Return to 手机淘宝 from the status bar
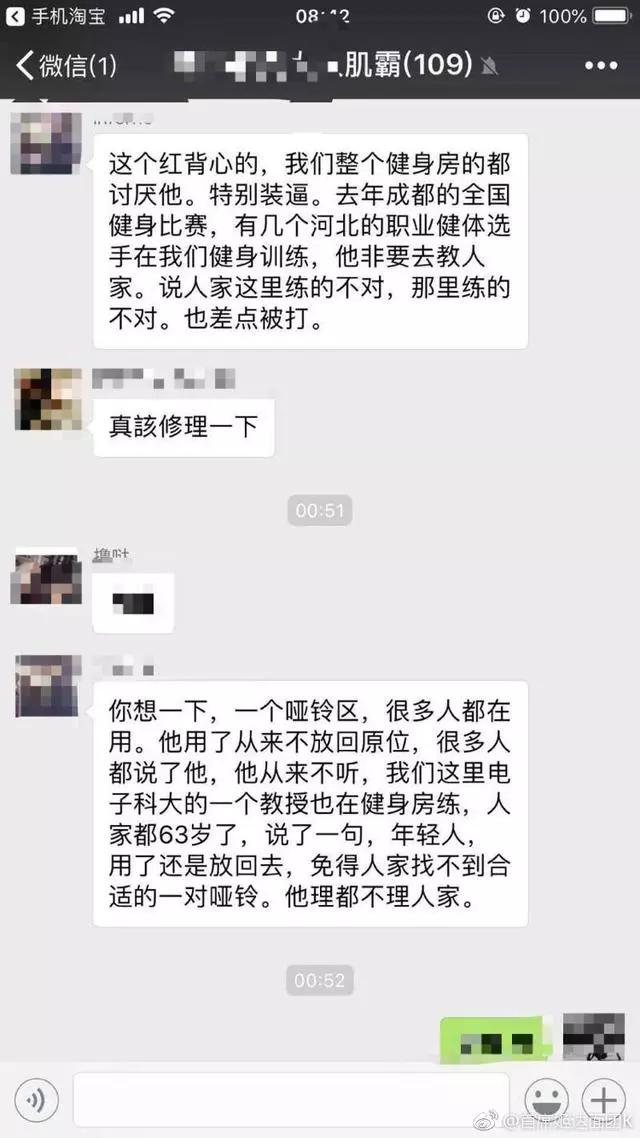 pyautogui.click(x=56, y=15)
